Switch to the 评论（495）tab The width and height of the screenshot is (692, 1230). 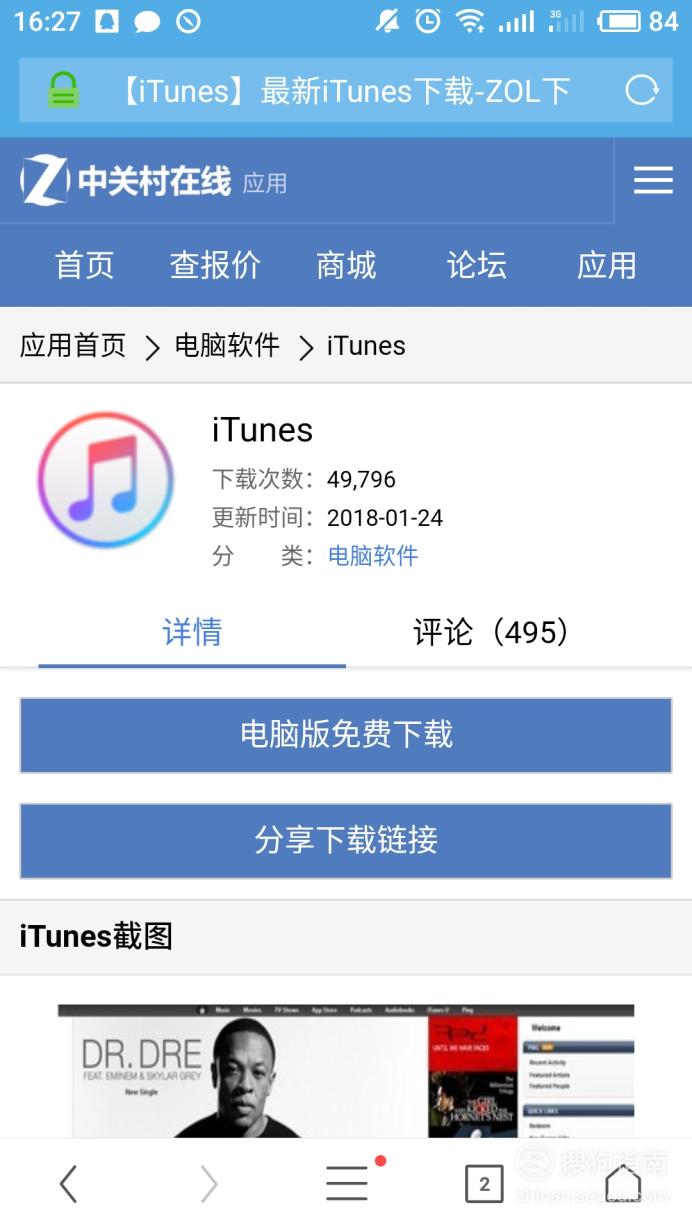tap(491, 632)
